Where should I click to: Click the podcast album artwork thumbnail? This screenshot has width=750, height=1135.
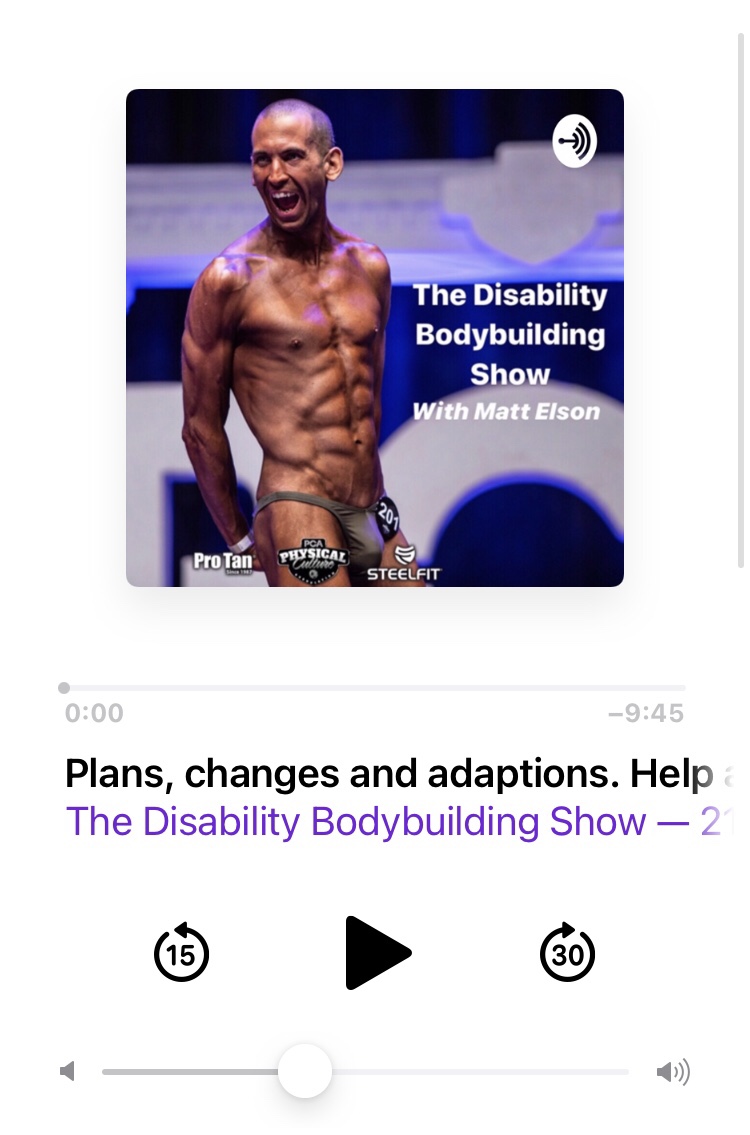[375, 337]
